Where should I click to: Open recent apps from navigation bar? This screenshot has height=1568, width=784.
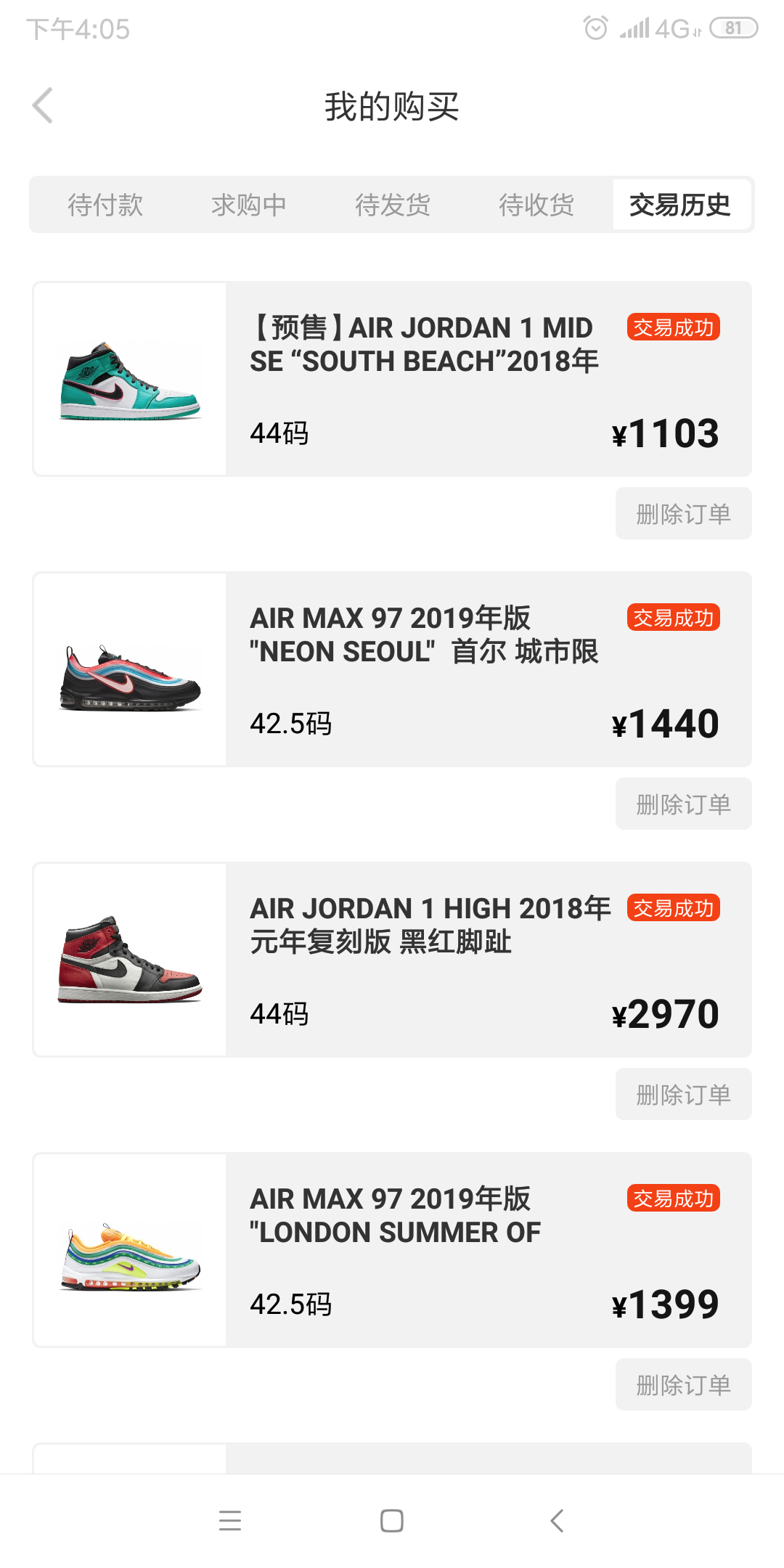point(230,1520)
